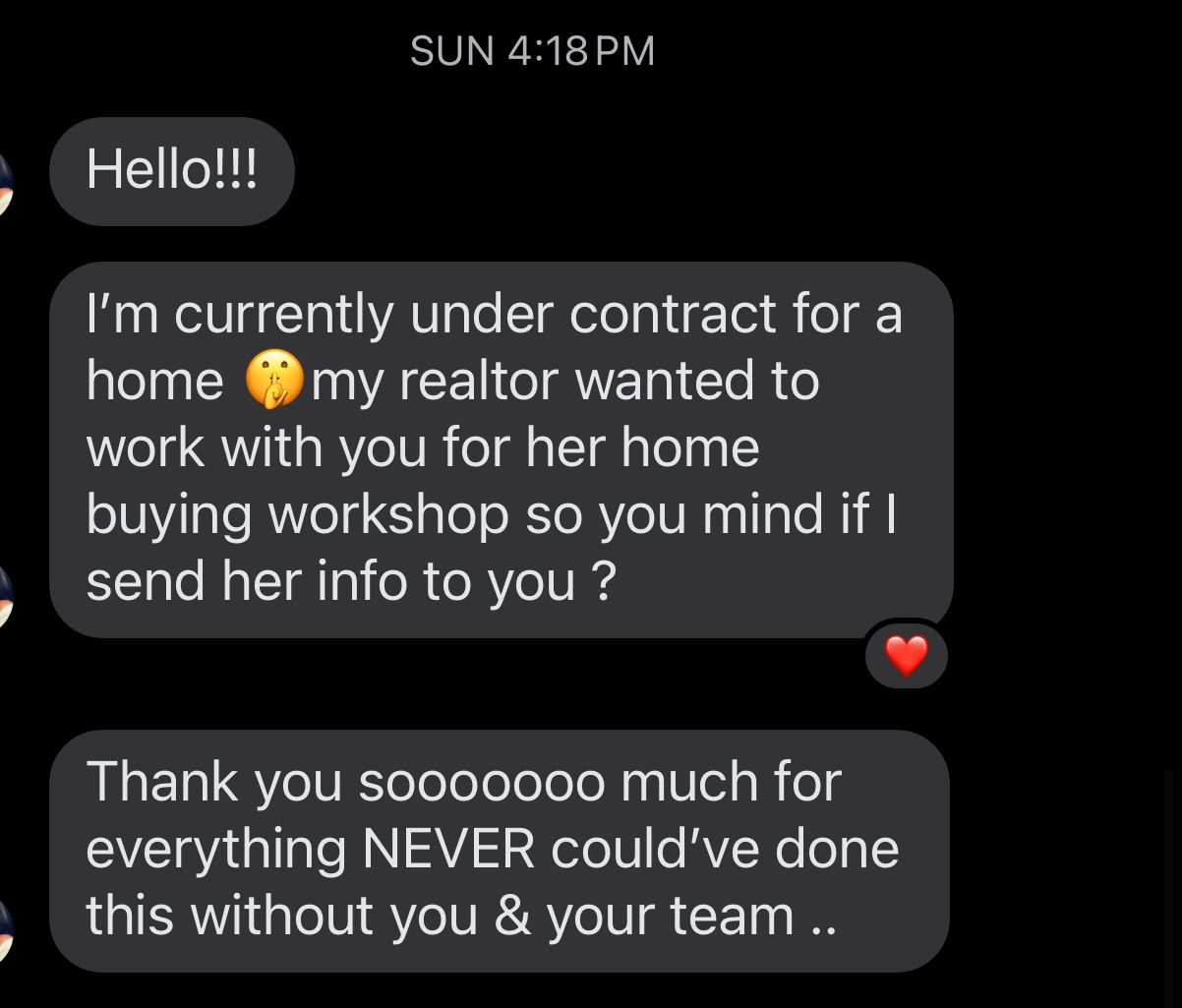Open the heart reaction on the realtor message
Viewport: 1182px width, 1008px height.
(x=906, y=656)
